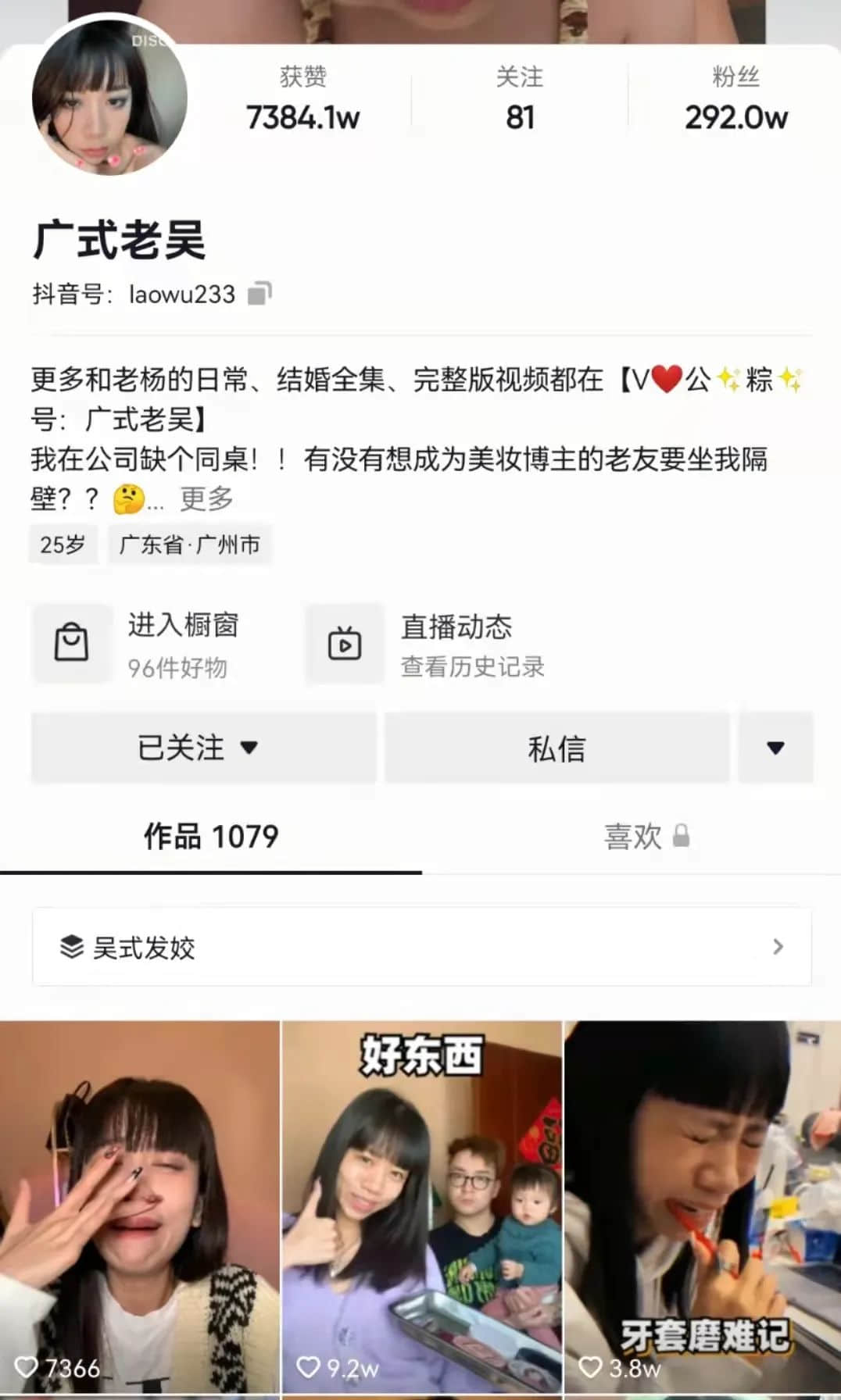Open the 好东西 video
Viewport: 841px width, 1400px height.
421,1207
